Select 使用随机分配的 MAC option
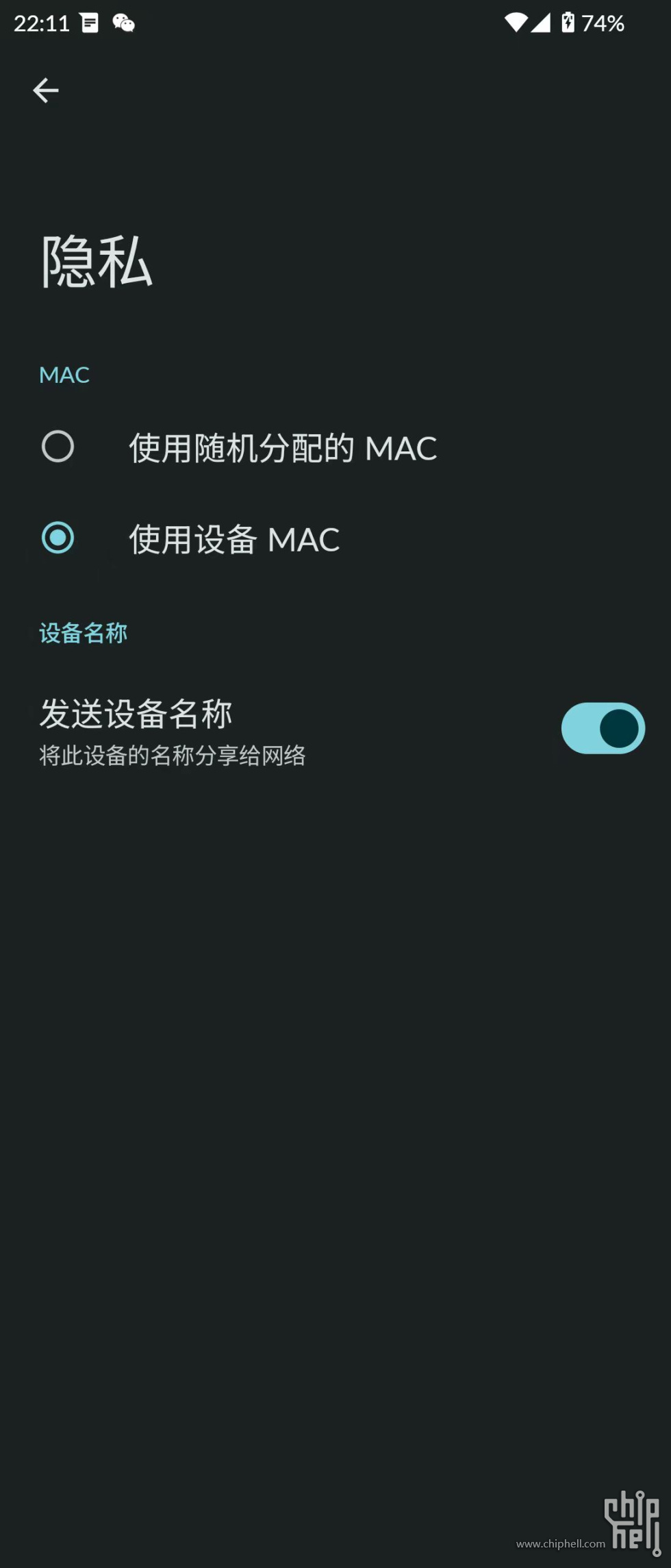This screenshot has height=1568, width=671. click(x=282, y=448)
